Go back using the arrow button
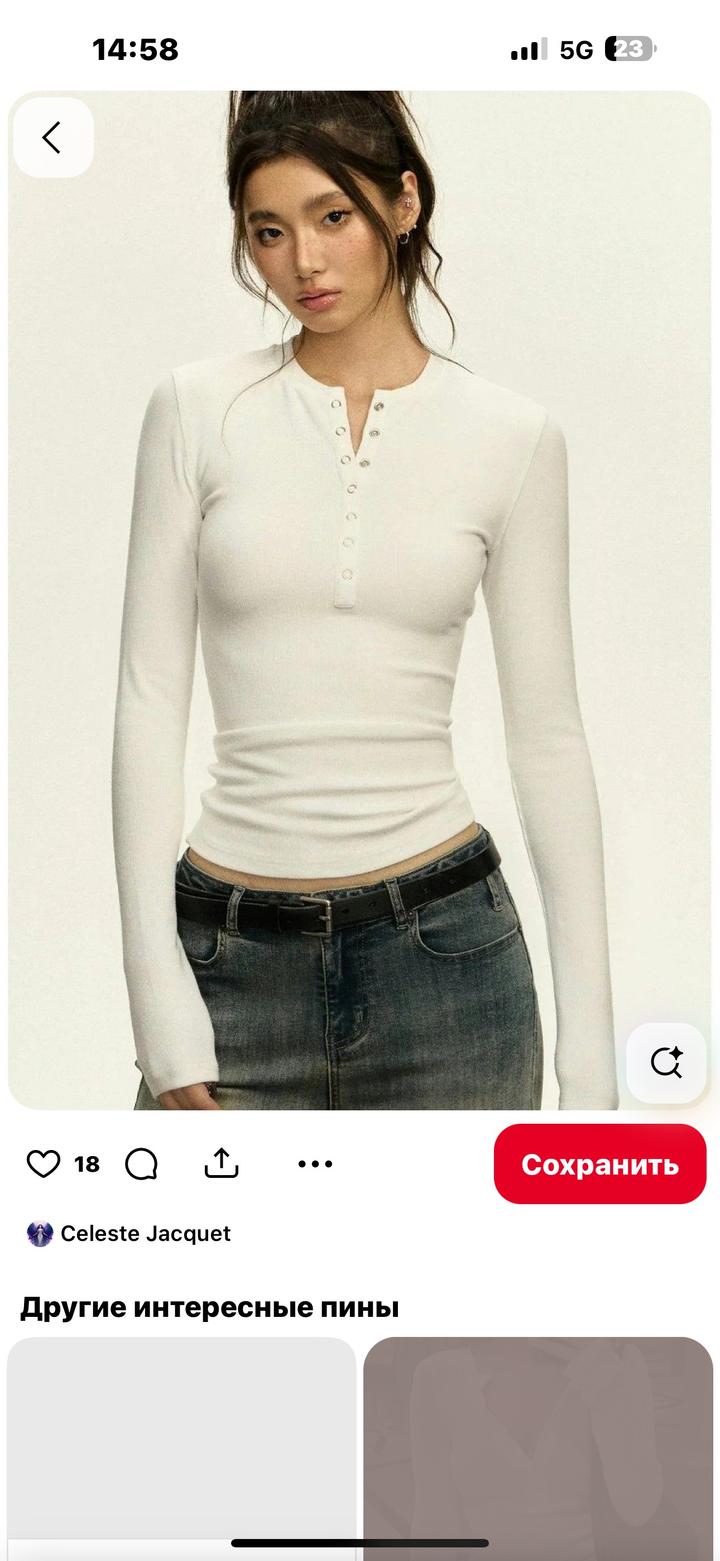 click(53, 138)
